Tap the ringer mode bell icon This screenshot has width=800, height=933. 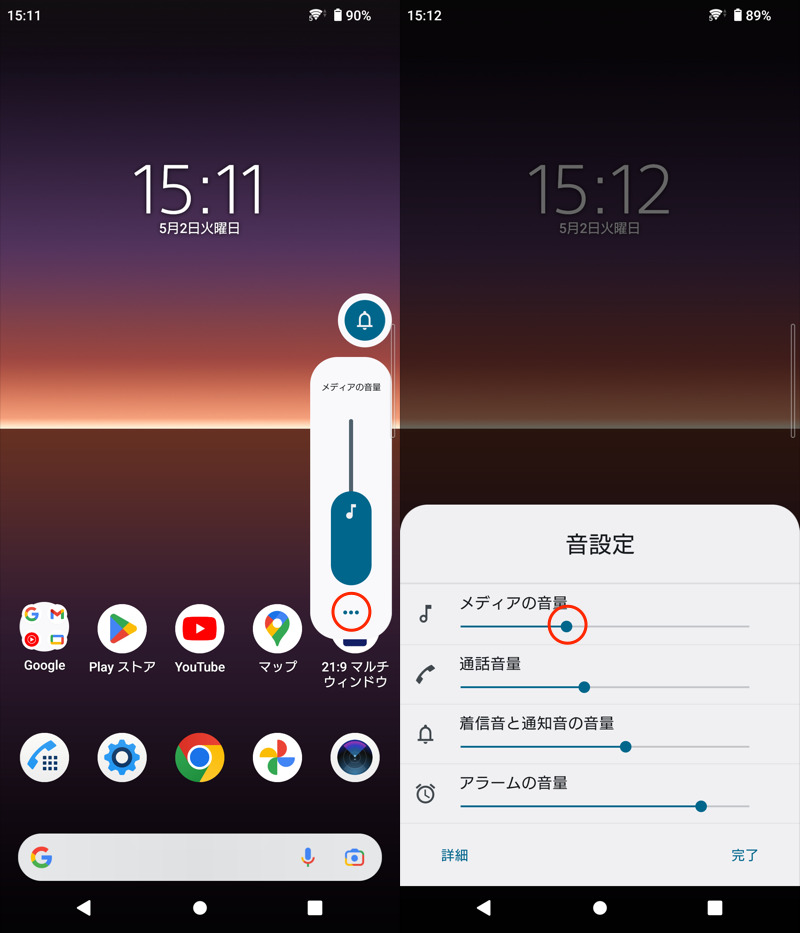364,321
